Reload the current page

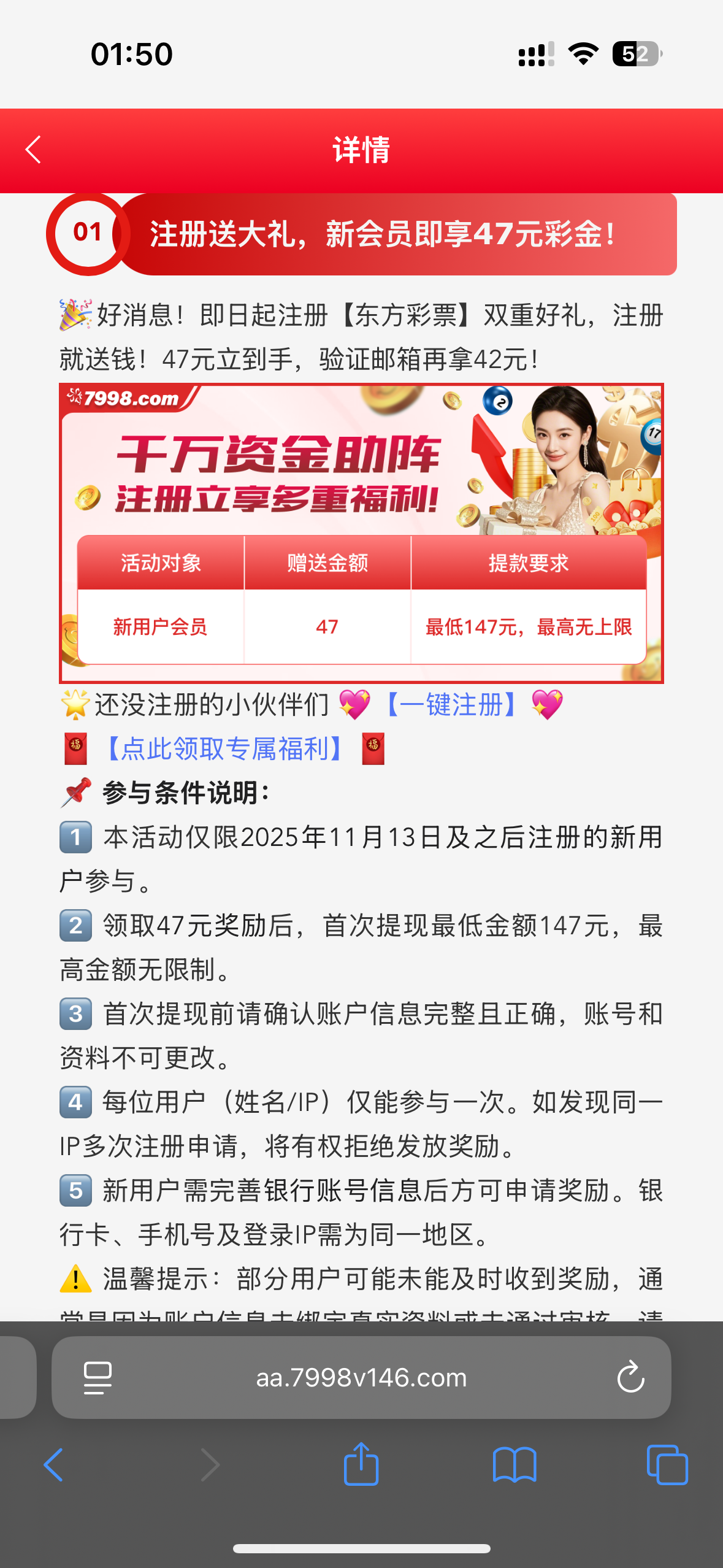coord(630,1378)
